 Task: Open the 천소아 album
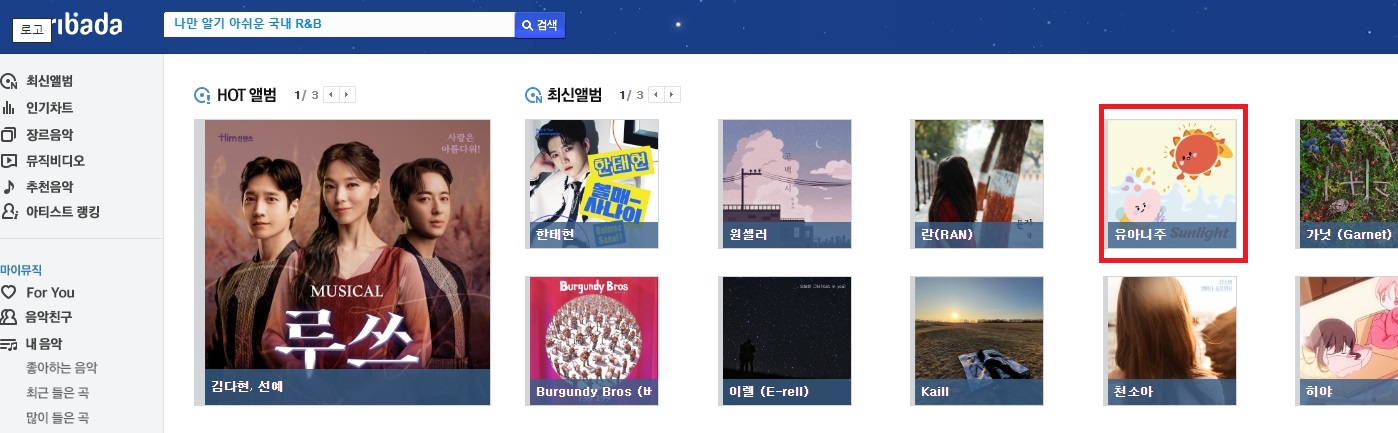1171,340
